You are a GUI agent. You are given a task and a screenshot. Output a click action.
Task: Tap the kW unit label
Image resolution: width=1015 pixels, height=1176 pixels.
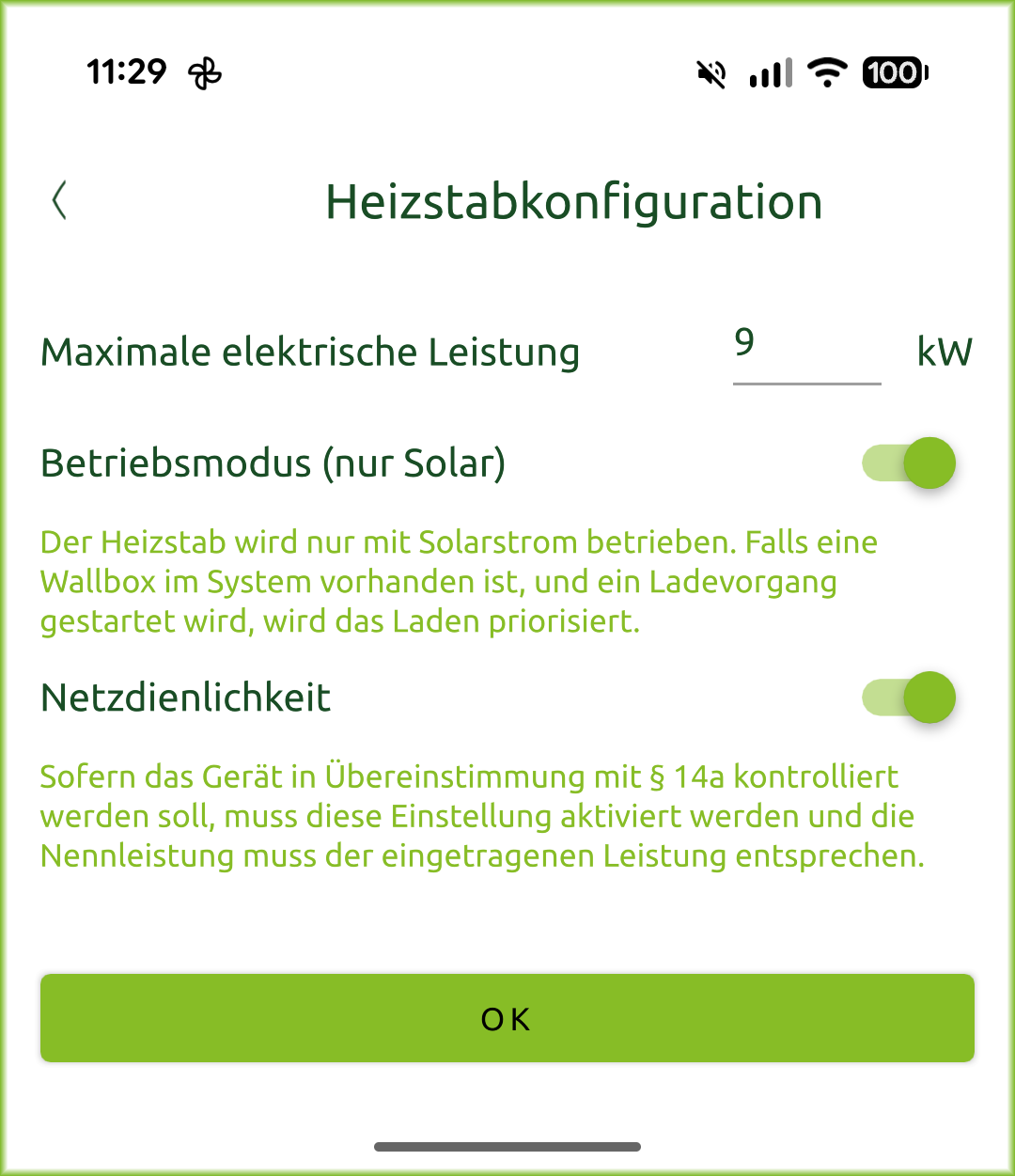click(945, 351)
